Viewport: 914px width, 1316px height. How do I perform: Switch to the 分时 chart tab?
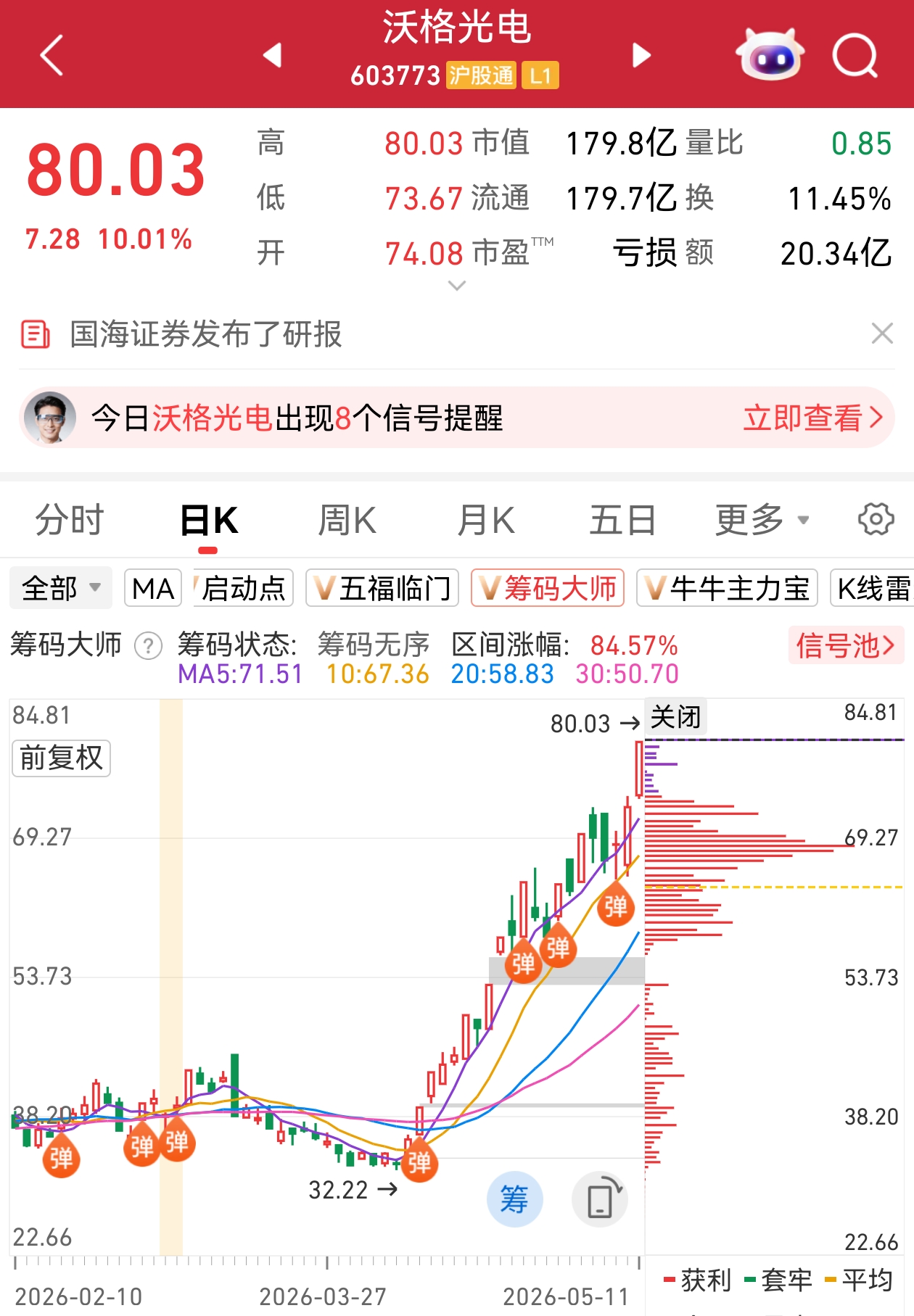[70, 520]
